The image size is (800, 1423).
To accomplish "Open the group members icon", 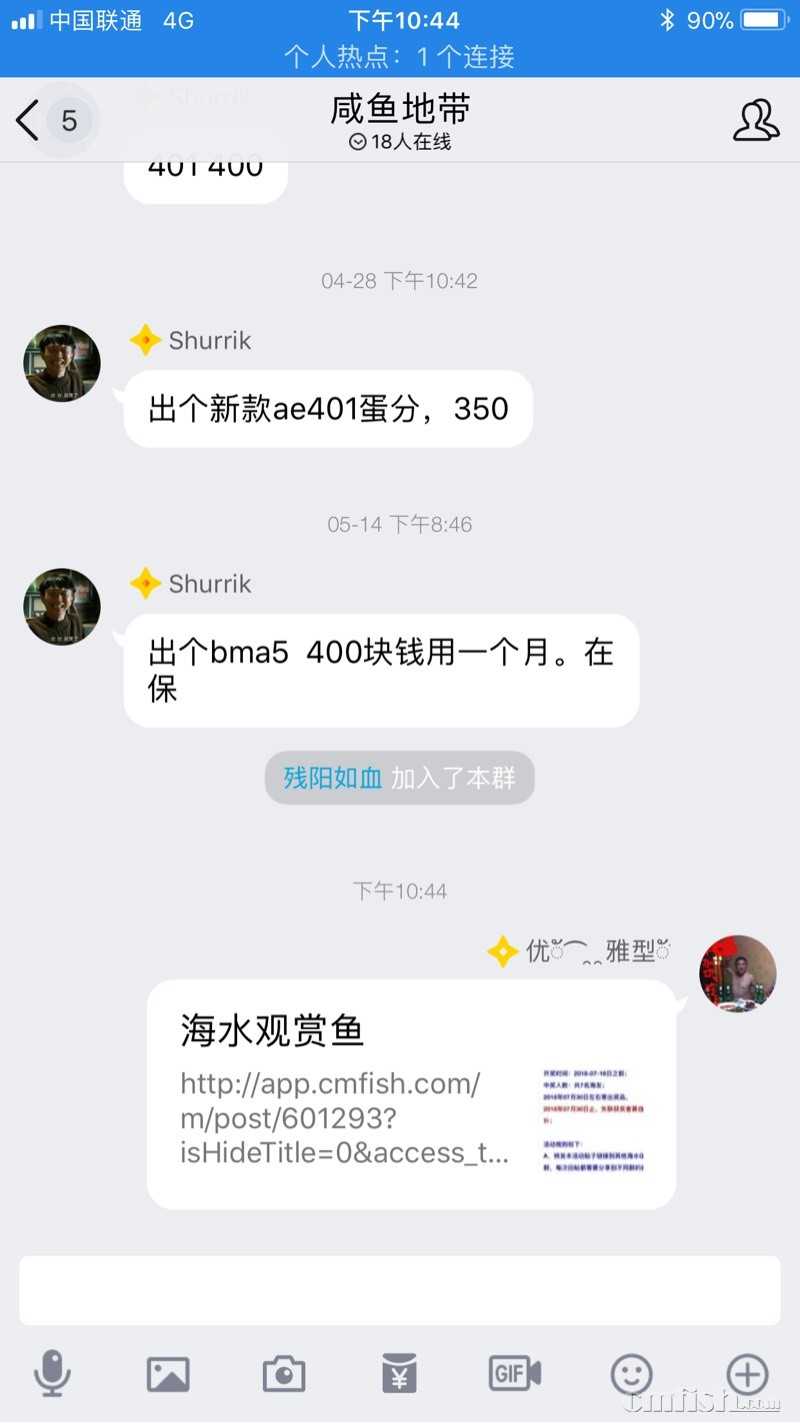I will click(x=756, y=120).
